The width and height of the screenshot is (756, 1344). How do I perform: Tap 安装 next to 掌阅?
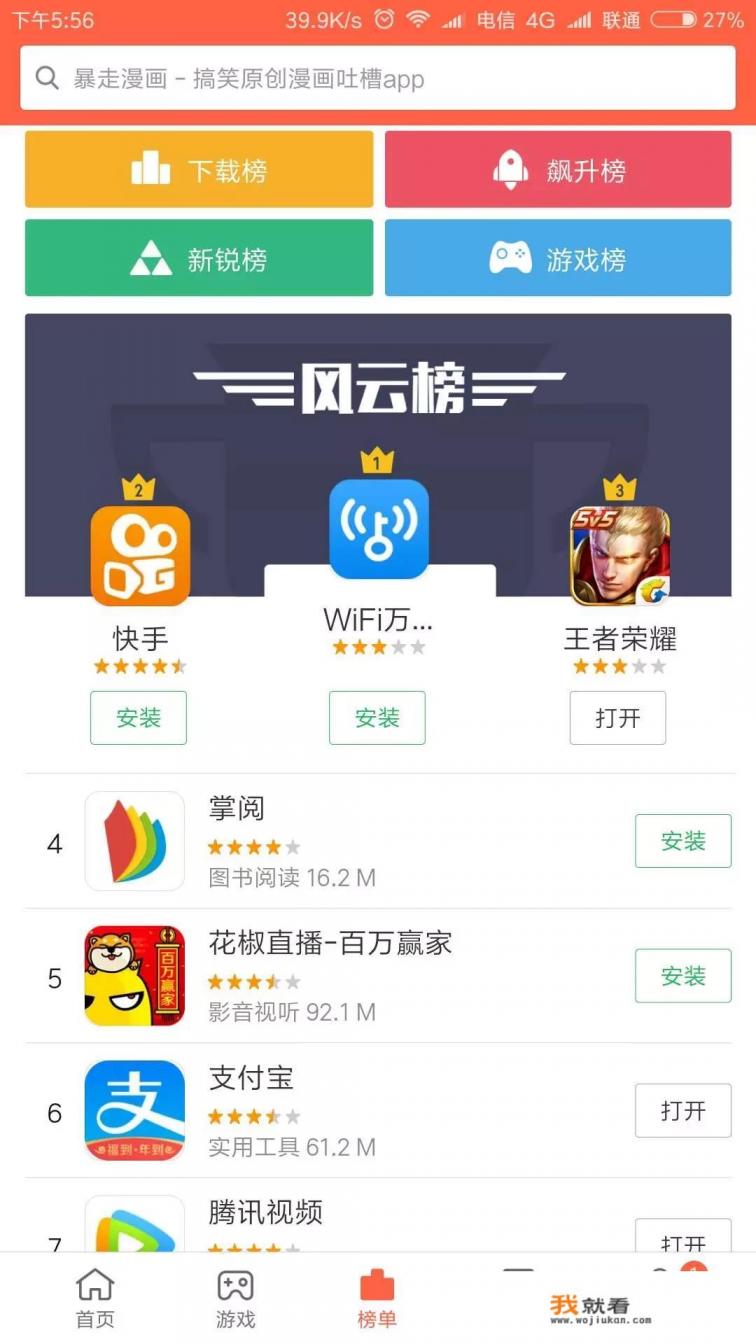683,841
